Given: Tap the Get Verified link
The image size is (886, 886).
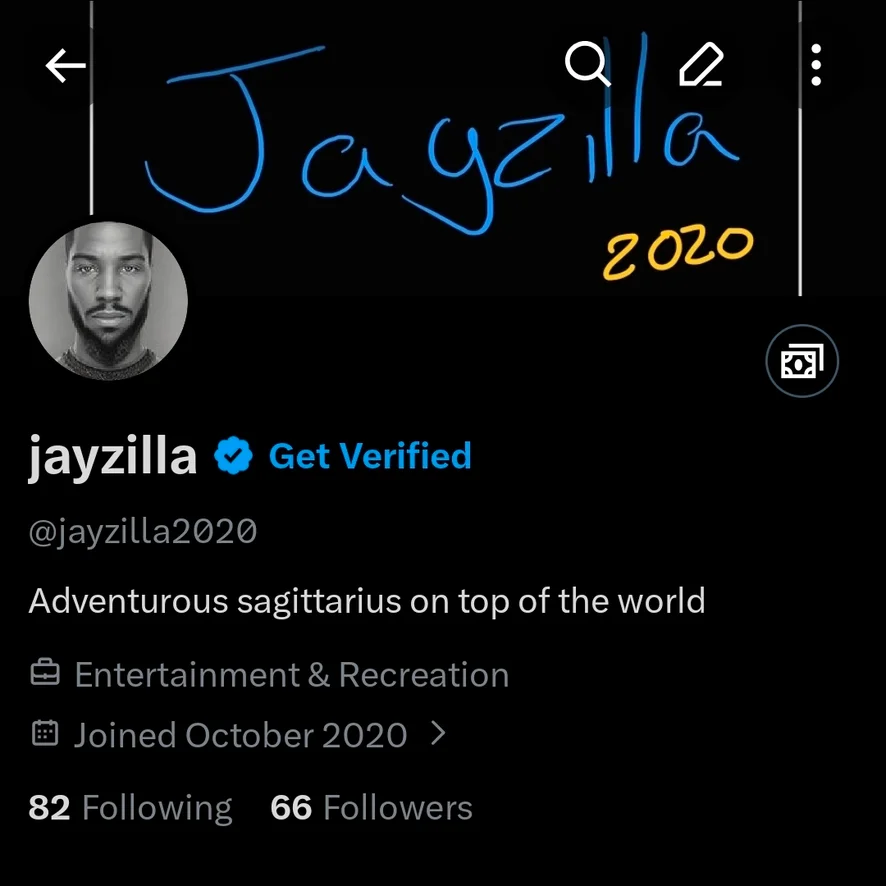Looking at the screenshot, I should pyautogui.click(x=370, y=457).
